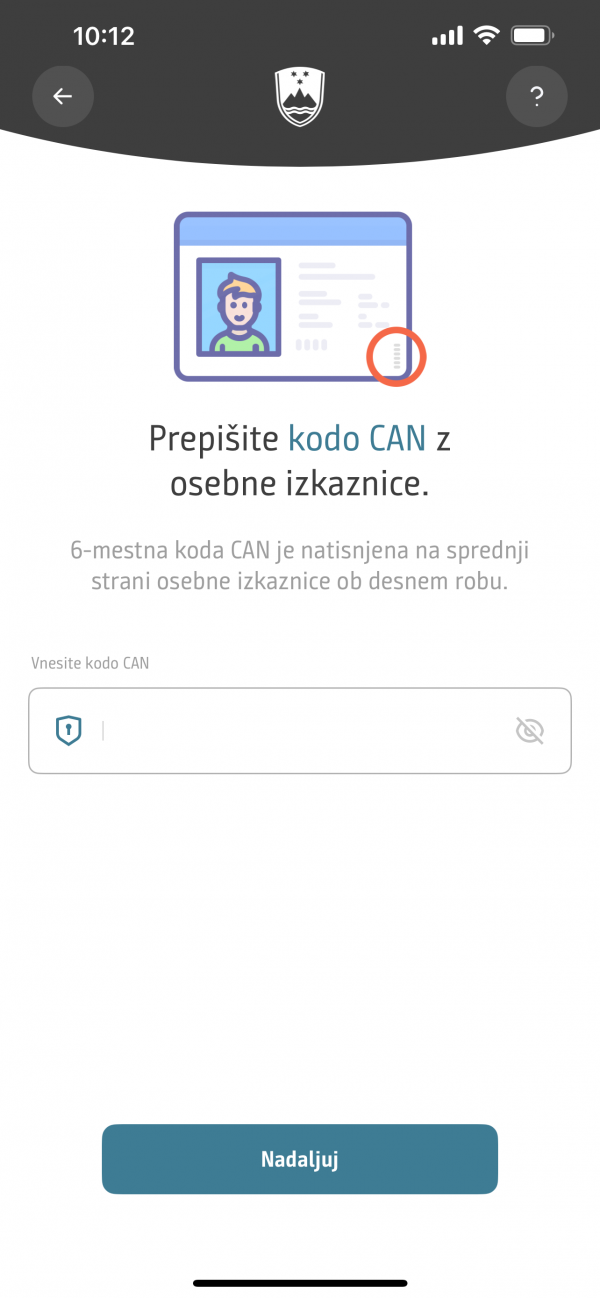
Task: Toggle CAN code visibility eye icon
Action: [529, 731]
